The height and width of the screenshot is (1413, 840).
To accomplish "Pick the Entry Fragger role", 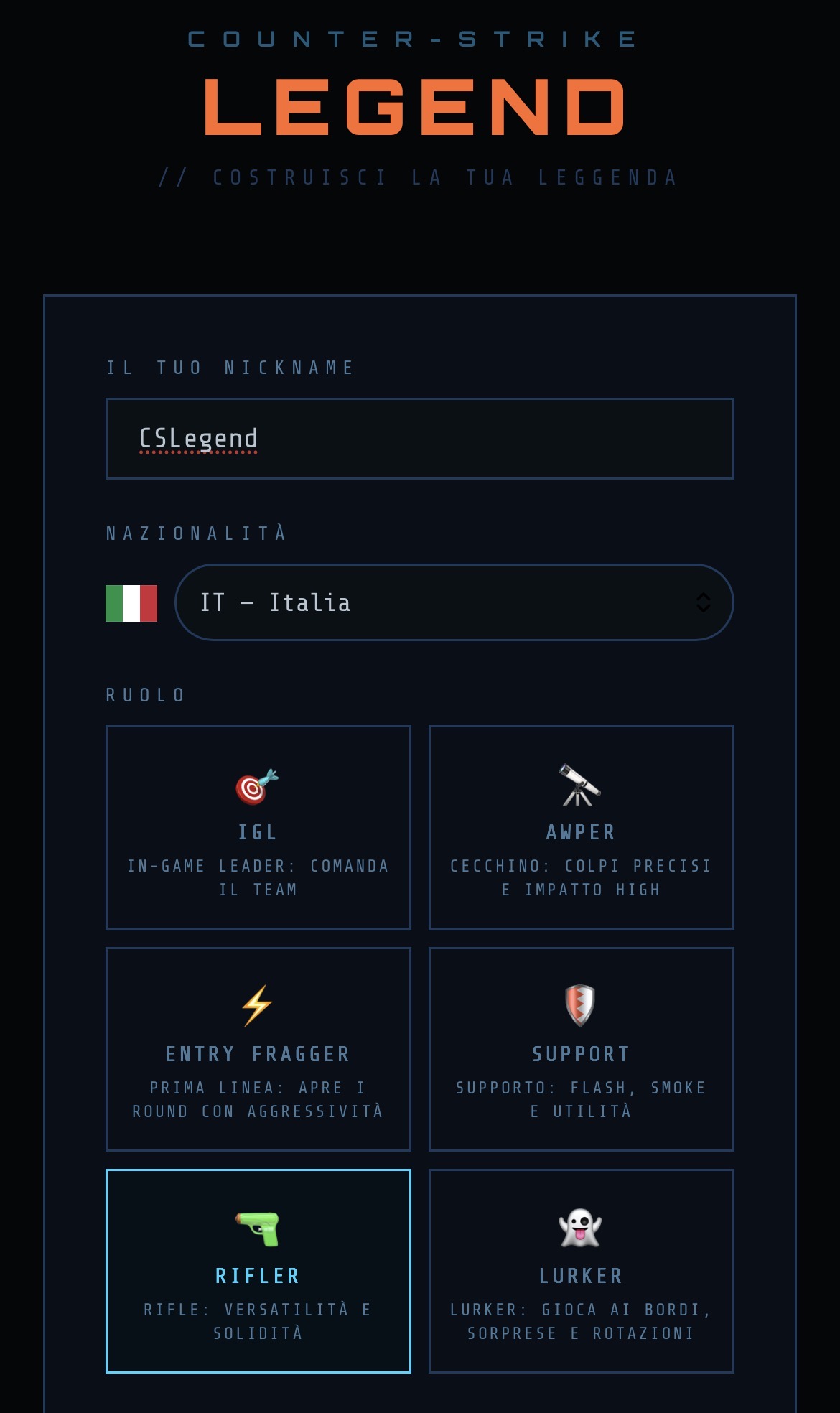I will [x=258, y=1049].
